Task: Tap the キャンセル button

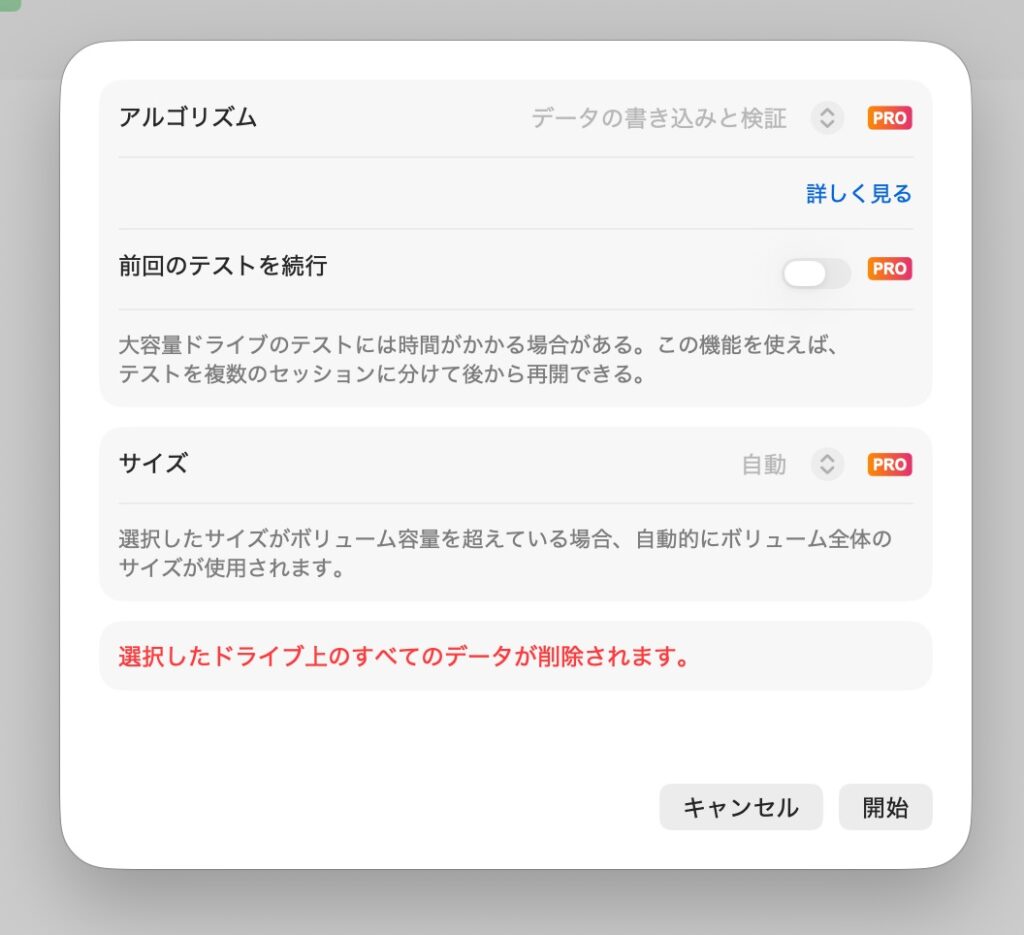Action: (740, 807)
